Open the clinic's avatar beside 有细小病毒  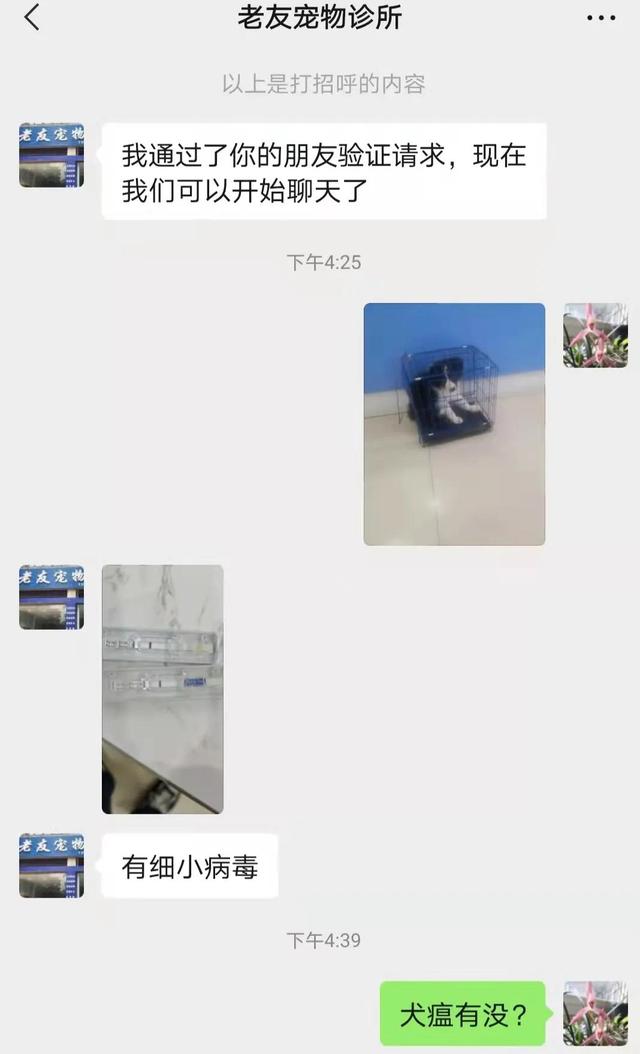pyautogui.click(x=52, y=866)
